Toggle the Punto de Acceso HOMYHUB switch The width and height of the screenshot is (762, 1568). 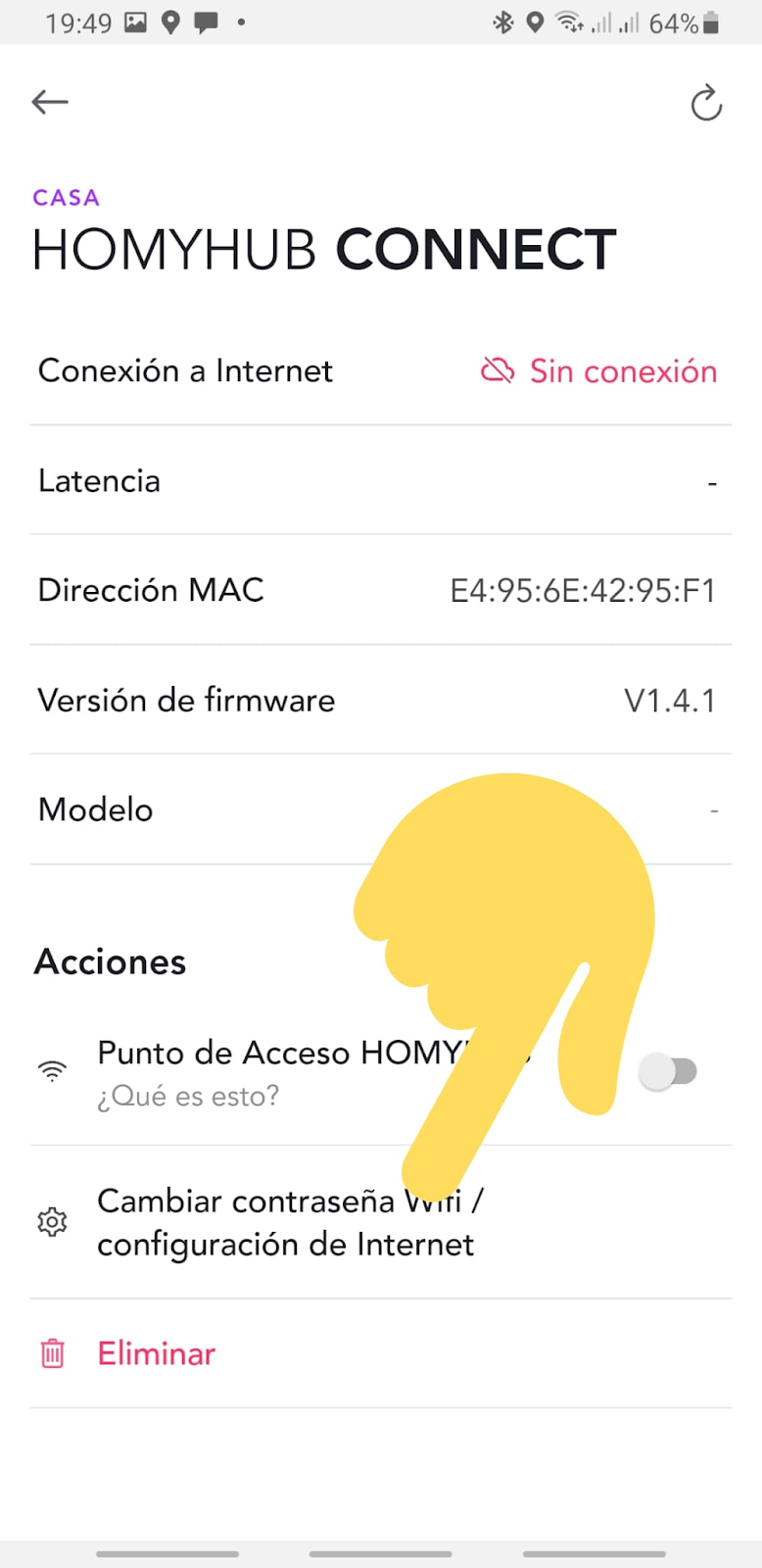coord(668,1071)
